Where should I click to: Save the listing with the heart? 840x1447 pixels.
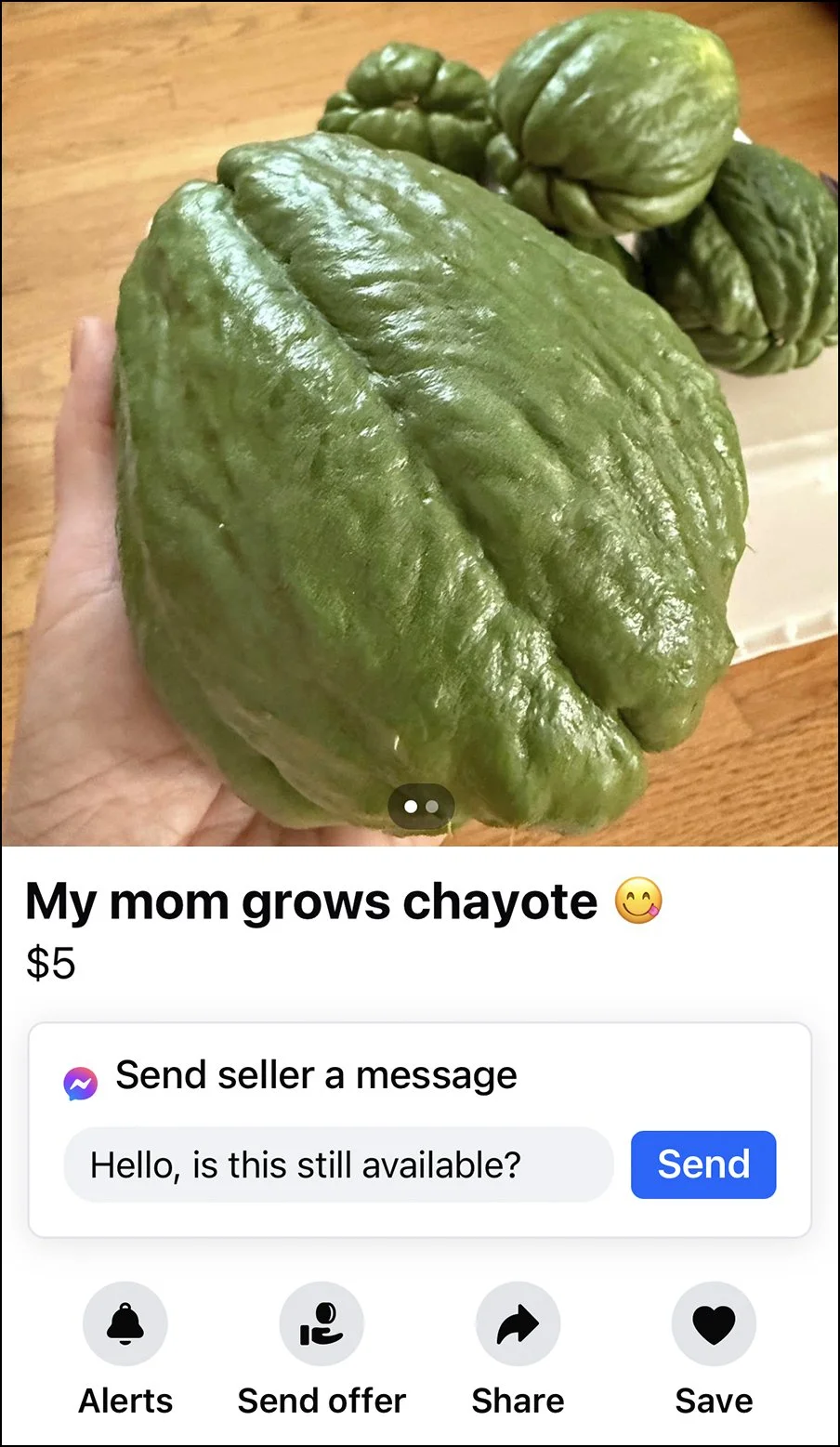tap(714, 1324)
